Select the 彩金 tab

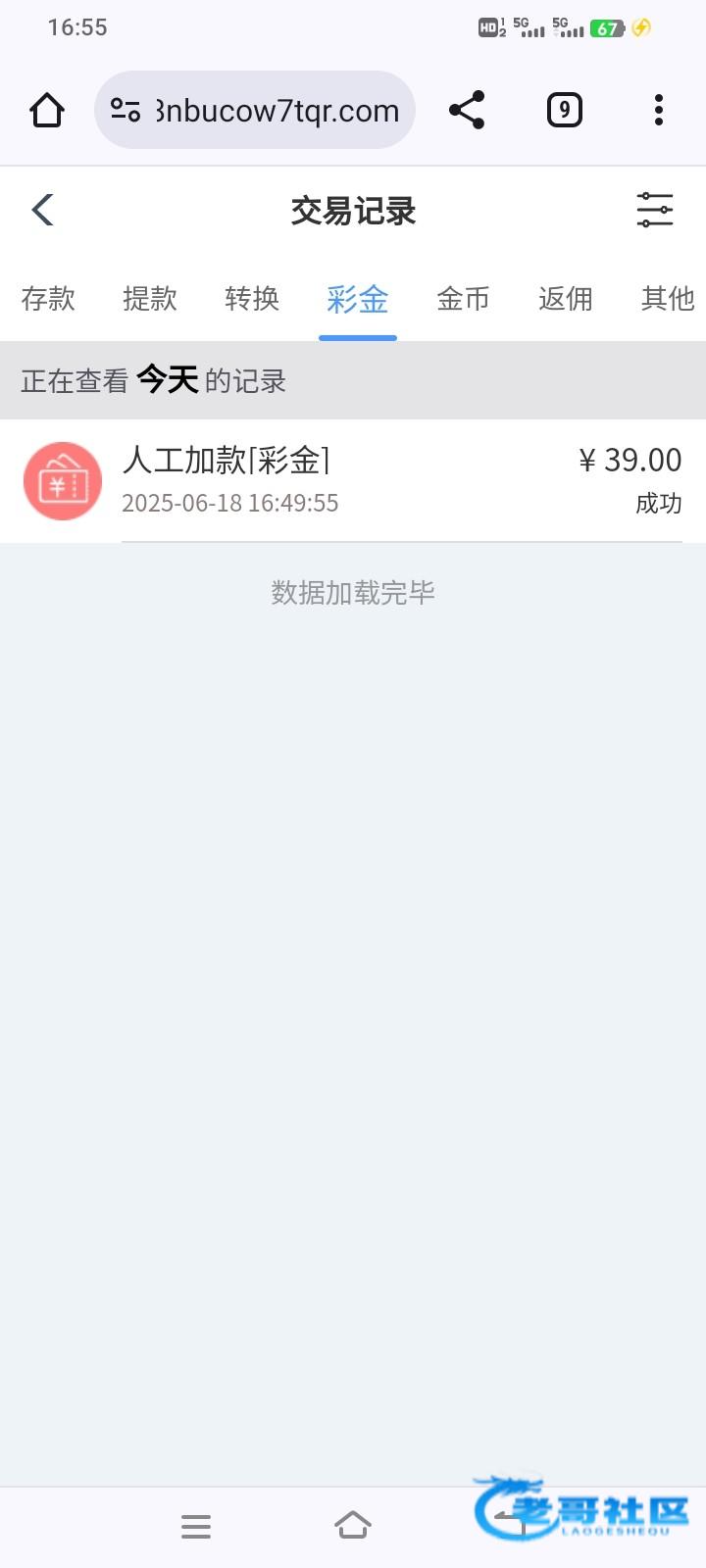click(x=358, y=298)
